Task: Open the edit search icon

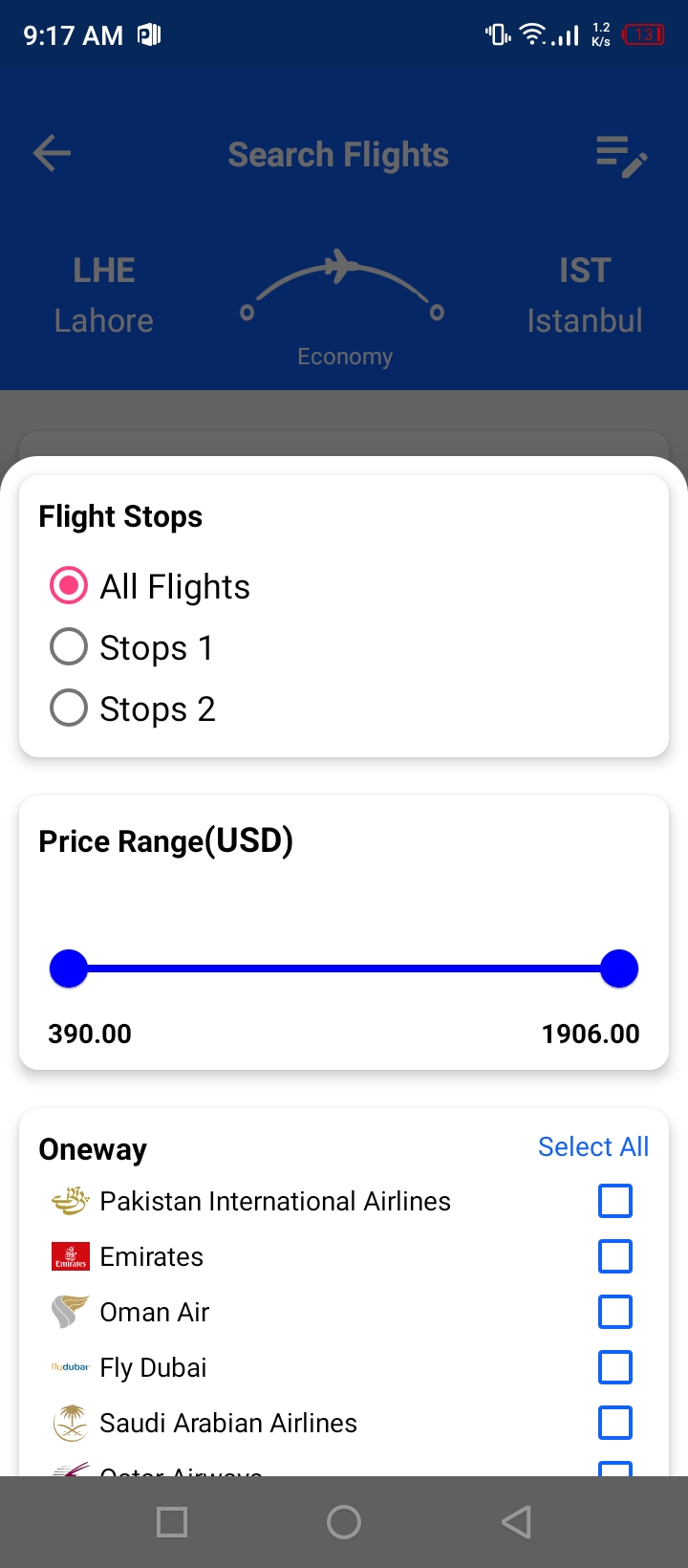Action: click(622, 156)
